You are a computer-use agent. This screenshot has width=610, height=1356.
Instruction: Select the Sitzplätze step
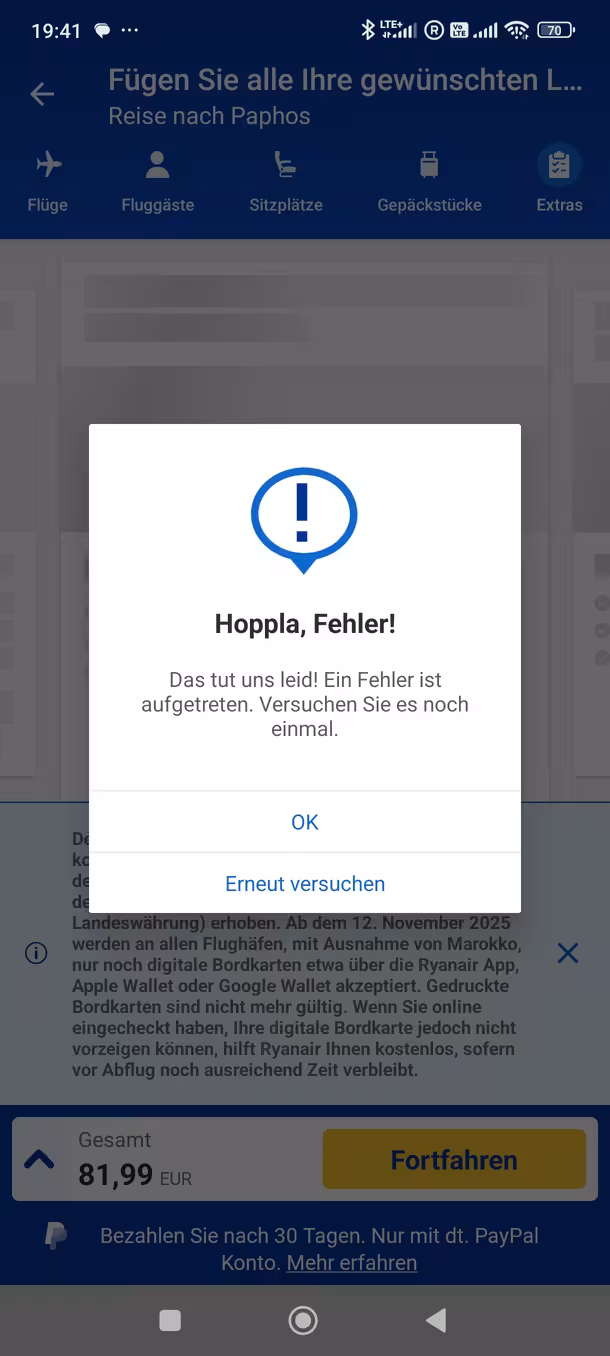tap(286, 181)
